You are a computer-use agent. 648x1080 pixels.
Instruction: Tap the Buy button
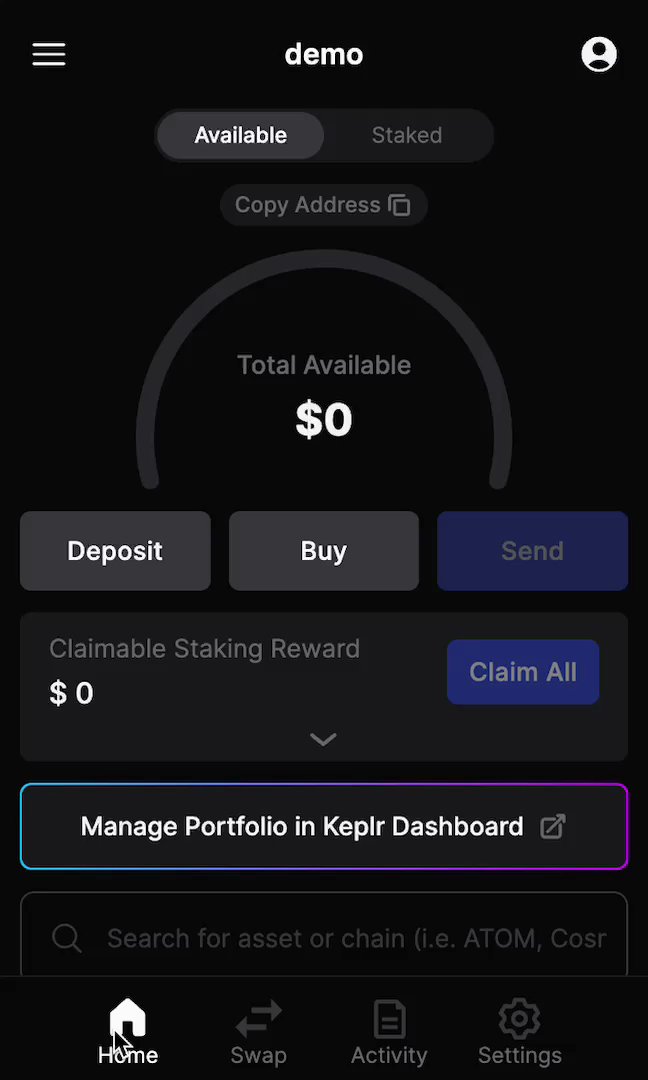point(323,551)
